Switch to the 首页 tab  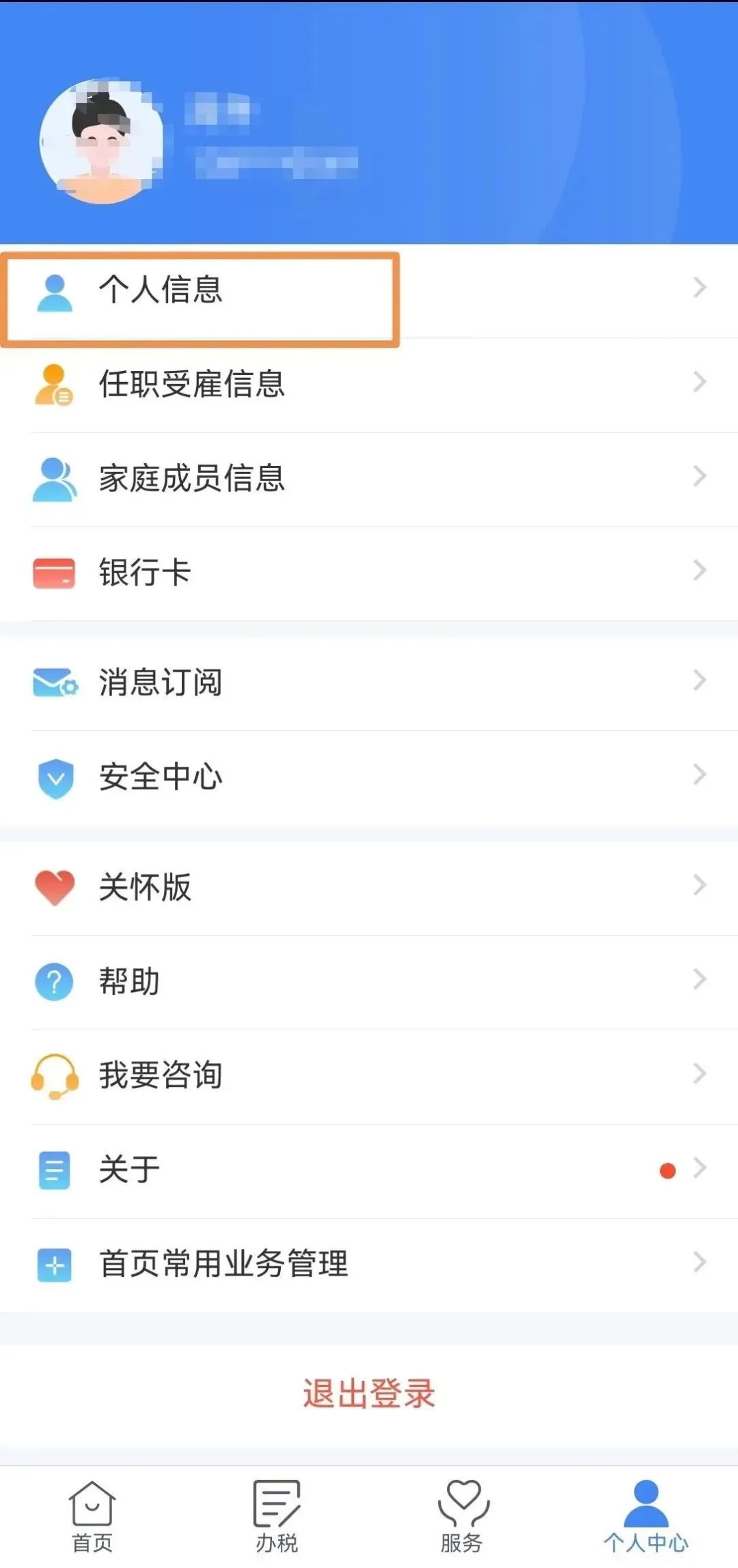(92, 1515)
